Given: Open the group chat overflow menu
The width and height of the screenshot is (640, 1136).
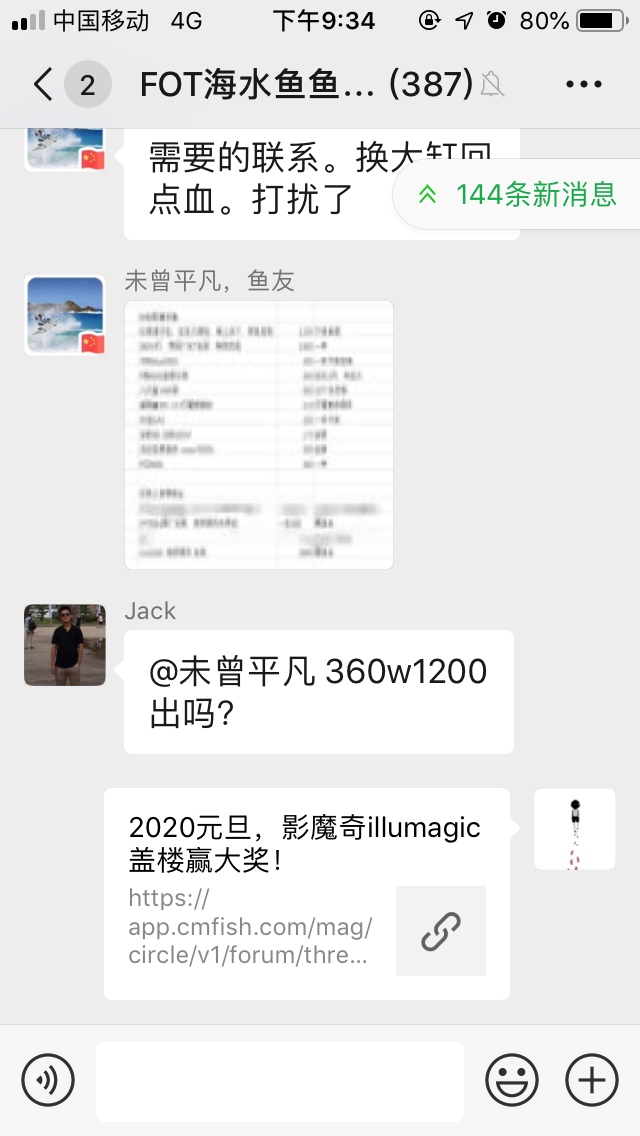Looking at the screenshot, I should point(584,85).
